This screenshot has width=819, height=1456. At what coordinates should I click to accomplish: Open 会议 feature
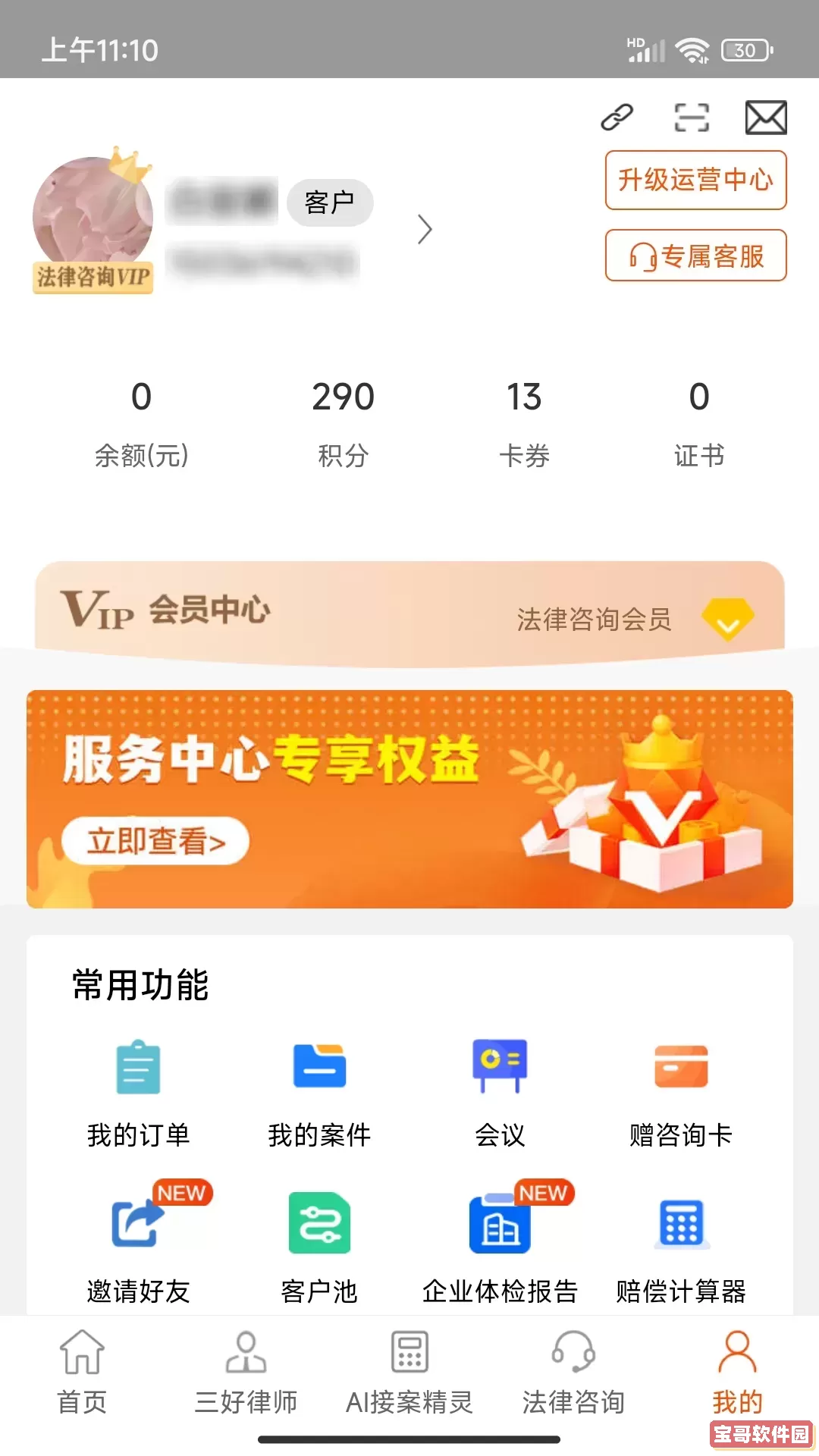coord(500,1092)
